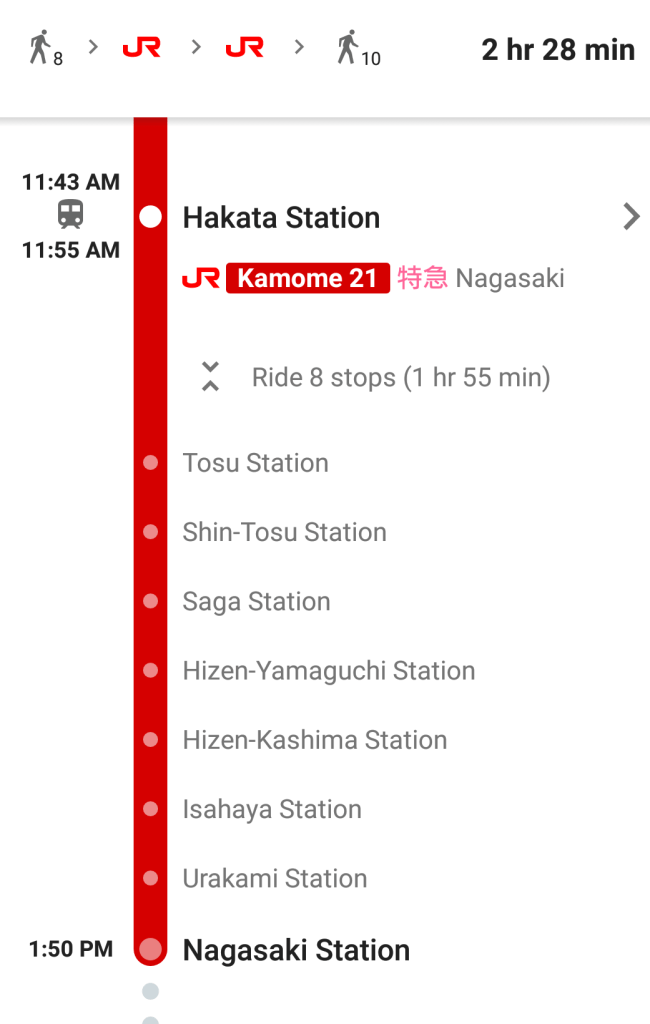Viewport: 650px width, 1024px height.
Task: Open Hakata Station details
Action: point(630,217)
